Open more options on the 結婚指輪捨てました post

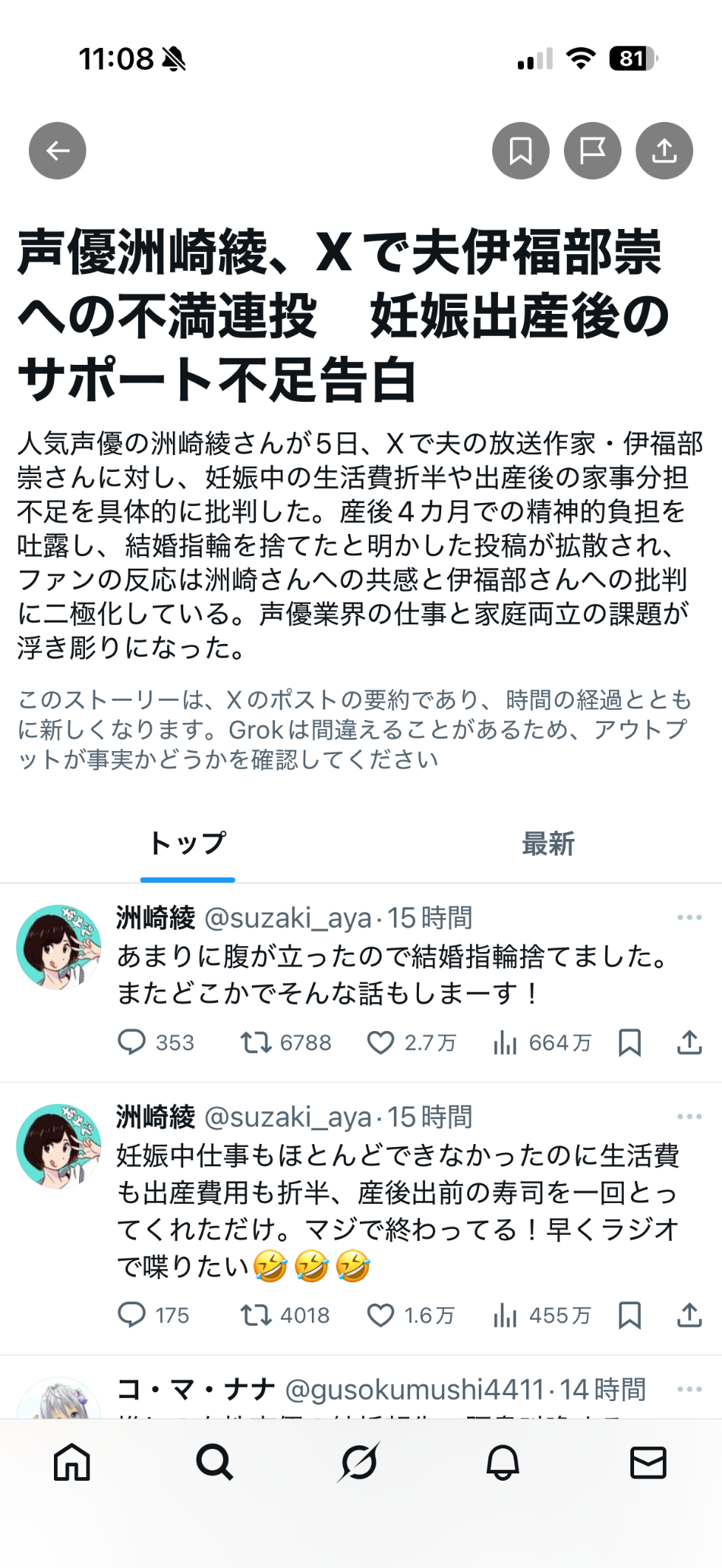(689, 917)
